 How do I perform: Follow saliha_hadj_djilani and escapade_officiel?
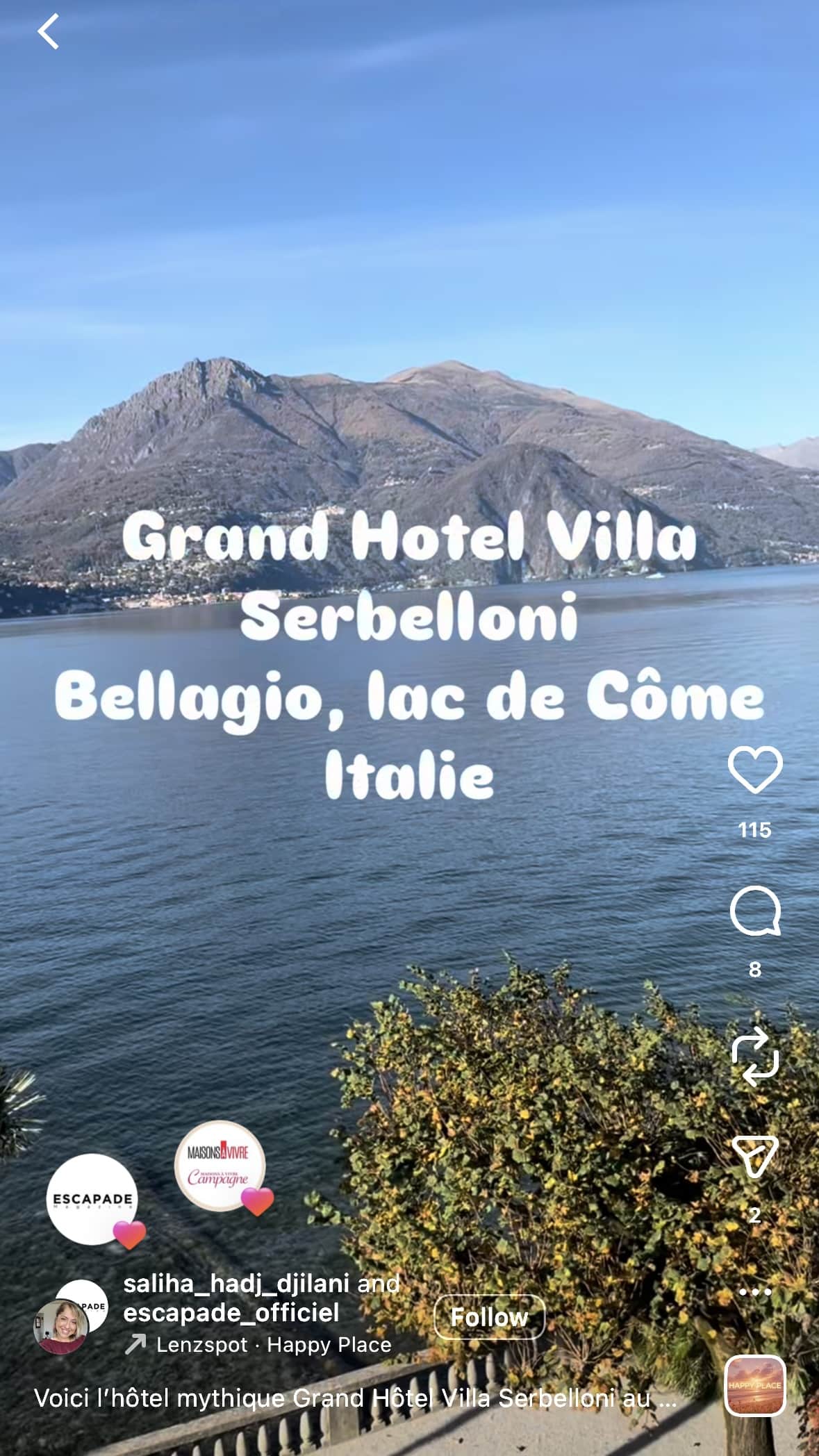click(x=489, y=1317)
